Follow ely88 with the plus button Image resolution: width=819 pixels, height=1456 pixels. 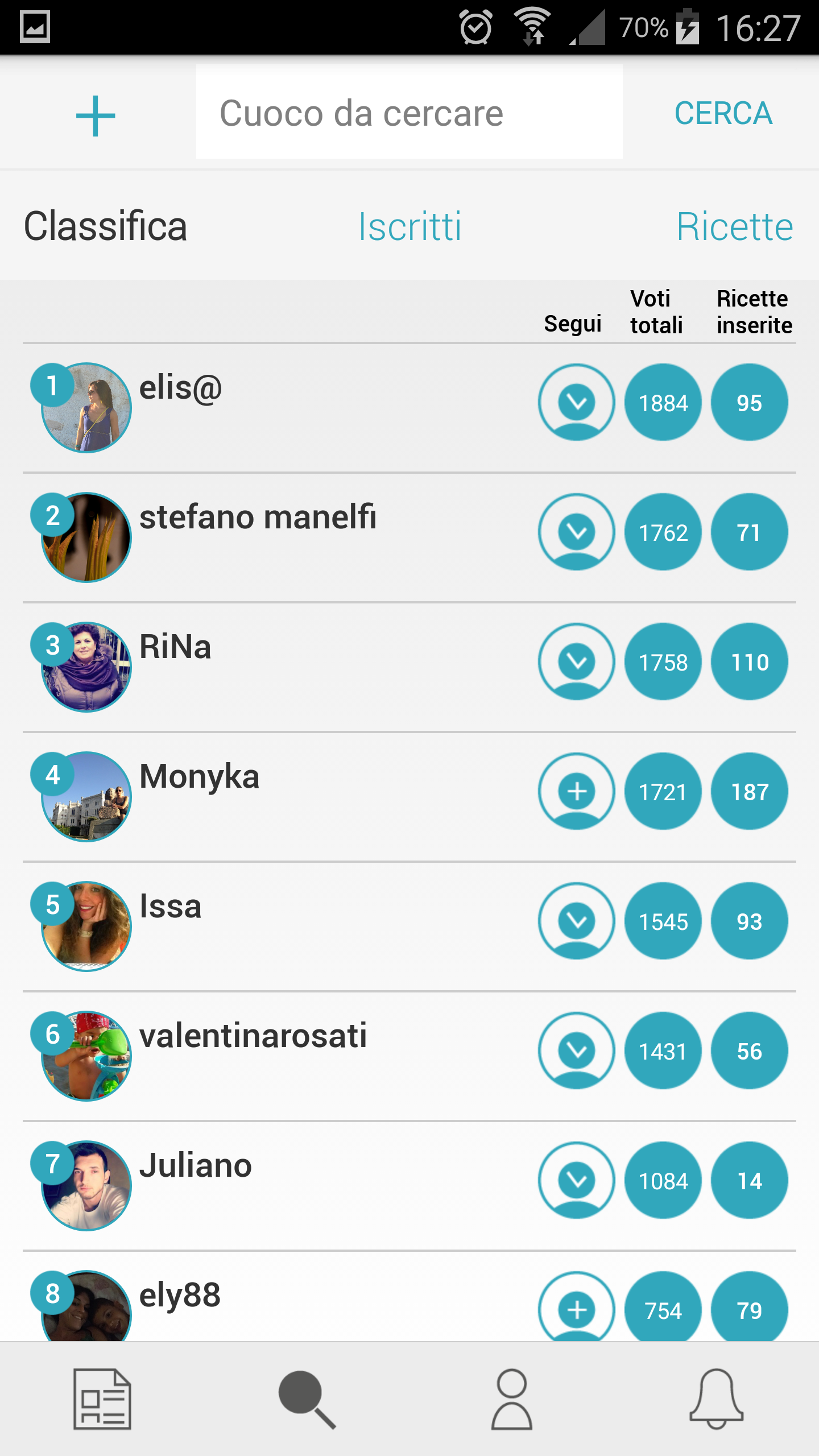(x=577, y=1306)
